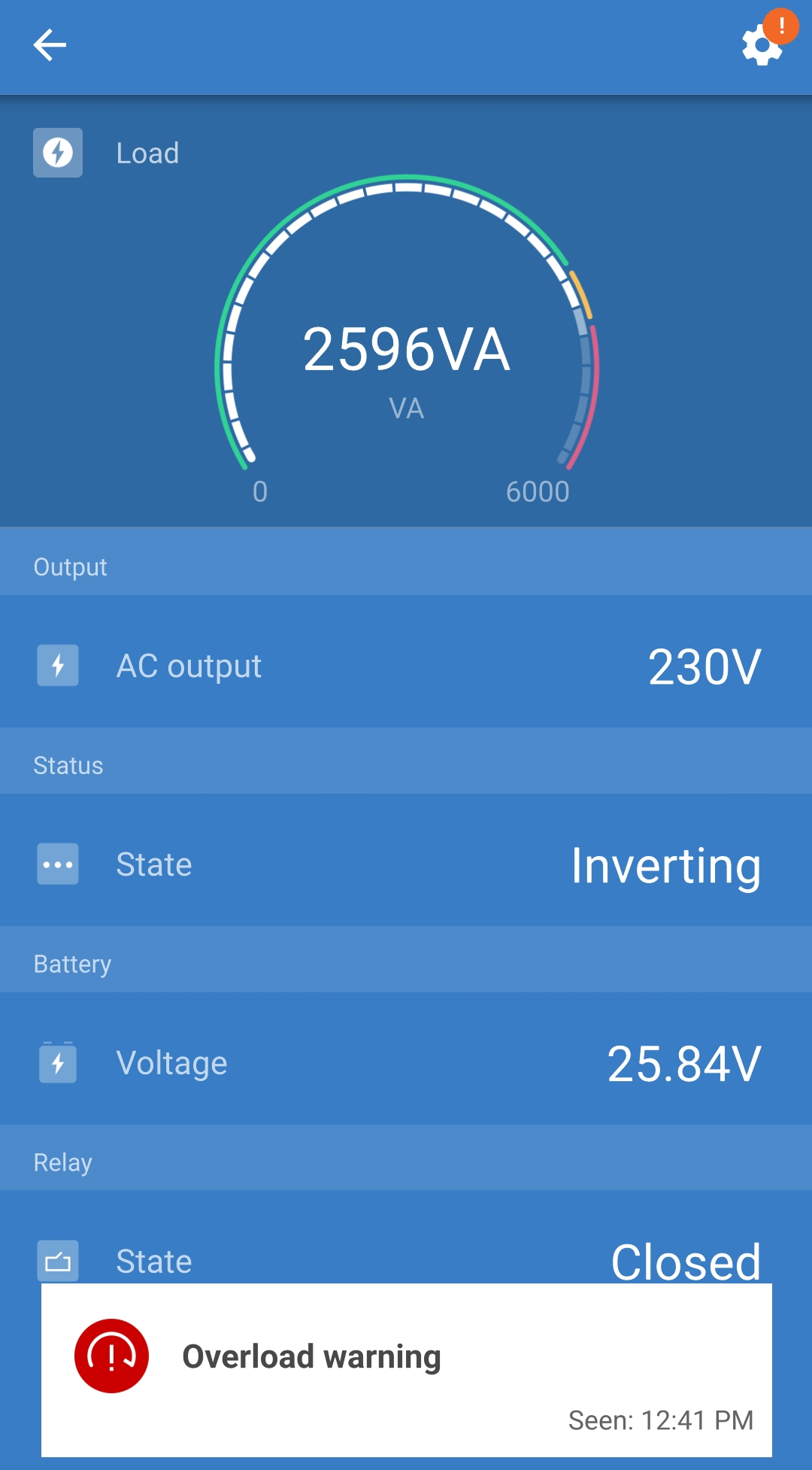Go back using the arrow icon
812x1470 pixels.
click(50, 45)
